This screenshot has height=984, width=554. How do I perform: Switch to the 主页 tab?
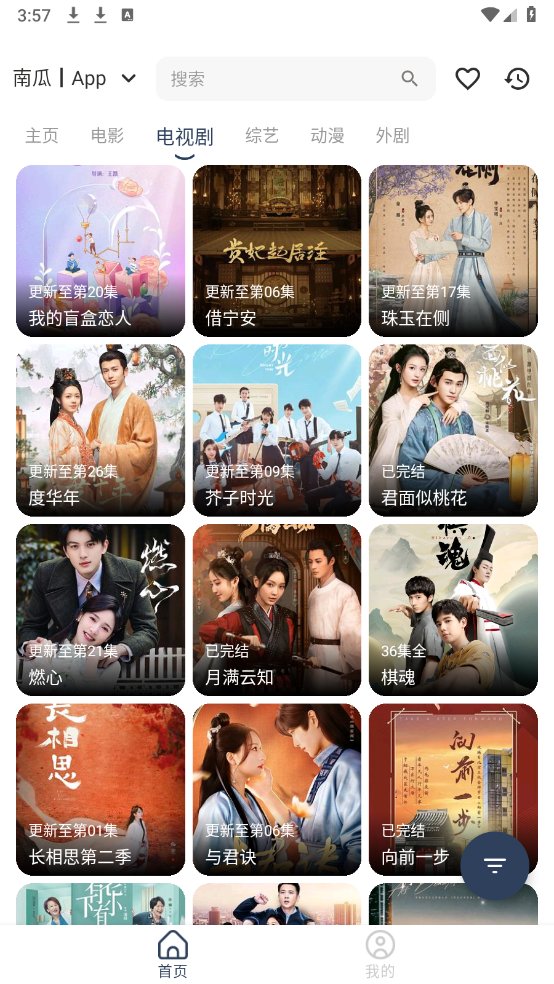[42, 136]
